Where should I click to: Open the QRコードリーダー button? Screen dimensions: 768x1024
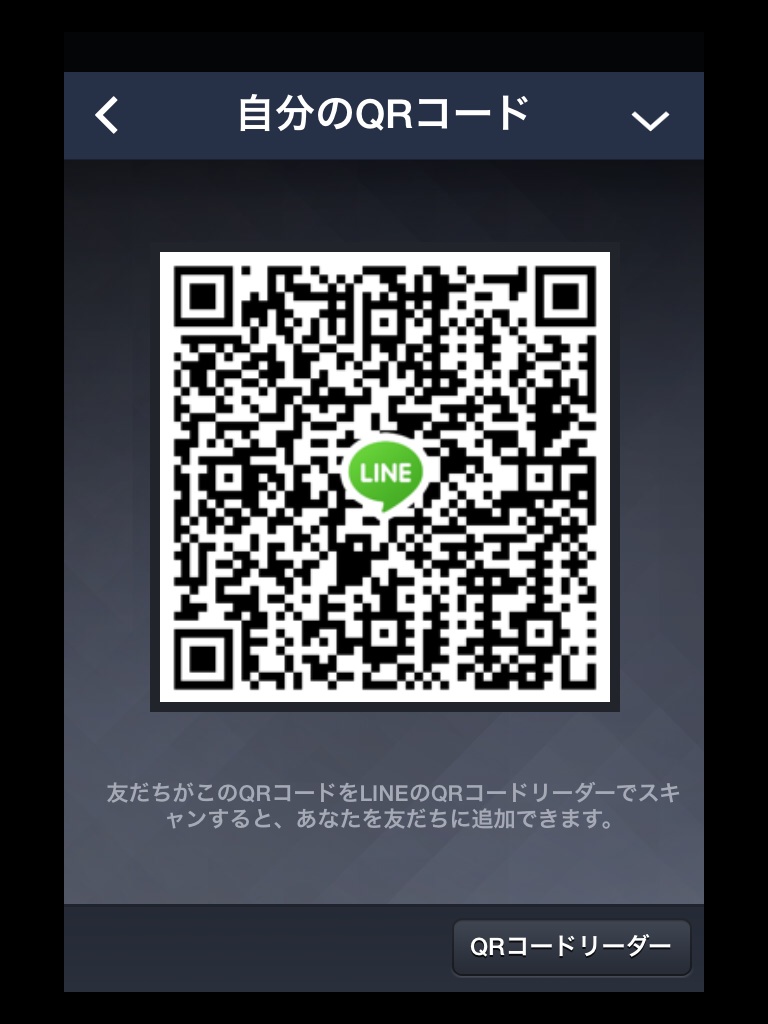pos(571,947)
